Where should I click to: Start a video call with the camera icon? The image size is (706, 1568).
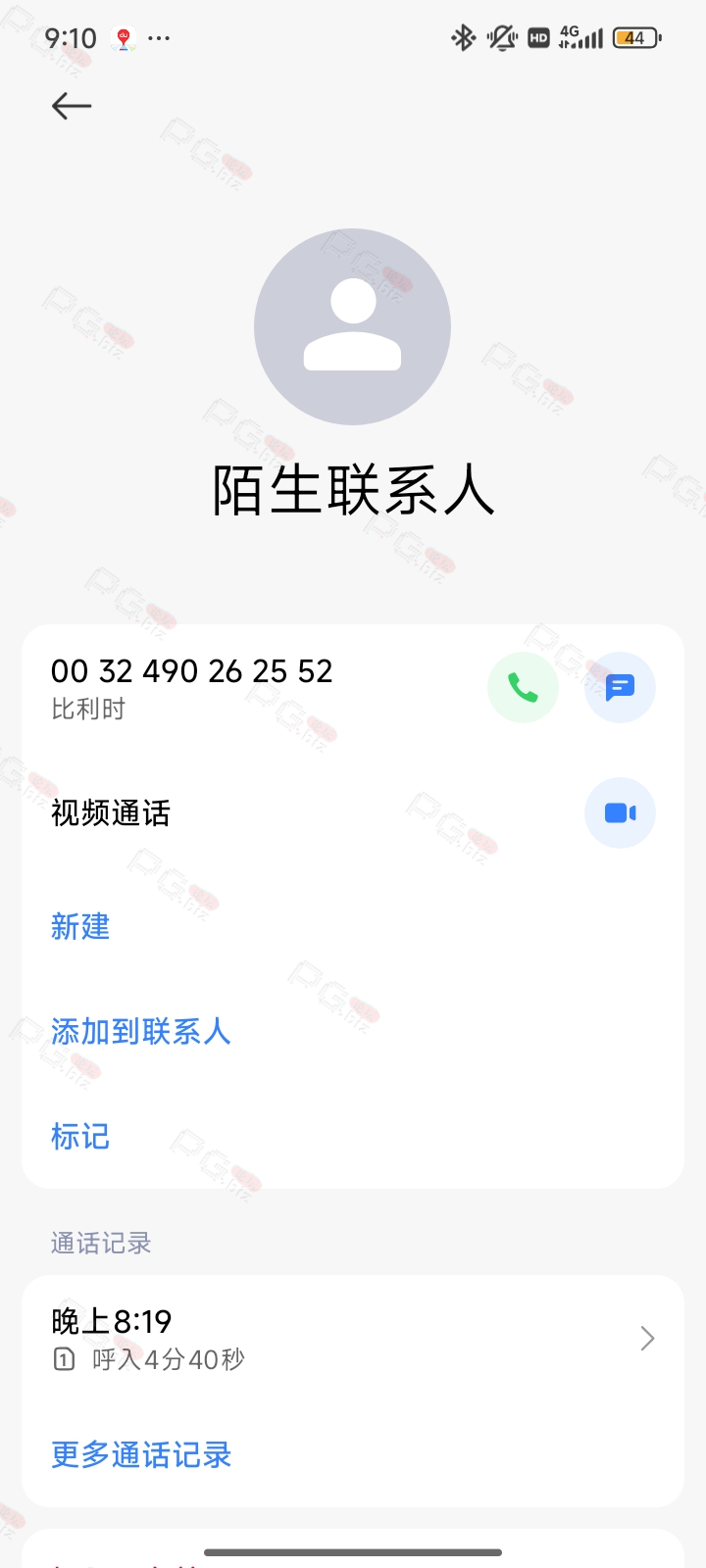coord(620,813)
